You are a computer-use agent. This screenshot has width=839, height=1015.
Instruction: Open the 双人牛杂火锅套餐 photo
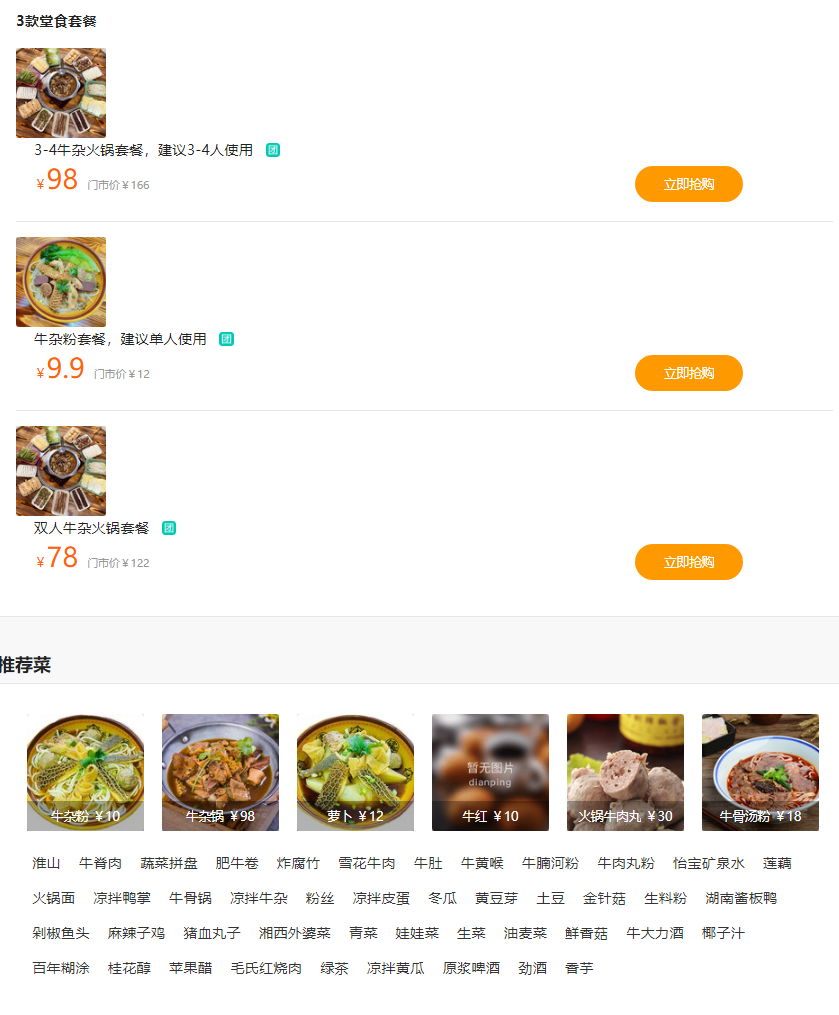[61, 471]
